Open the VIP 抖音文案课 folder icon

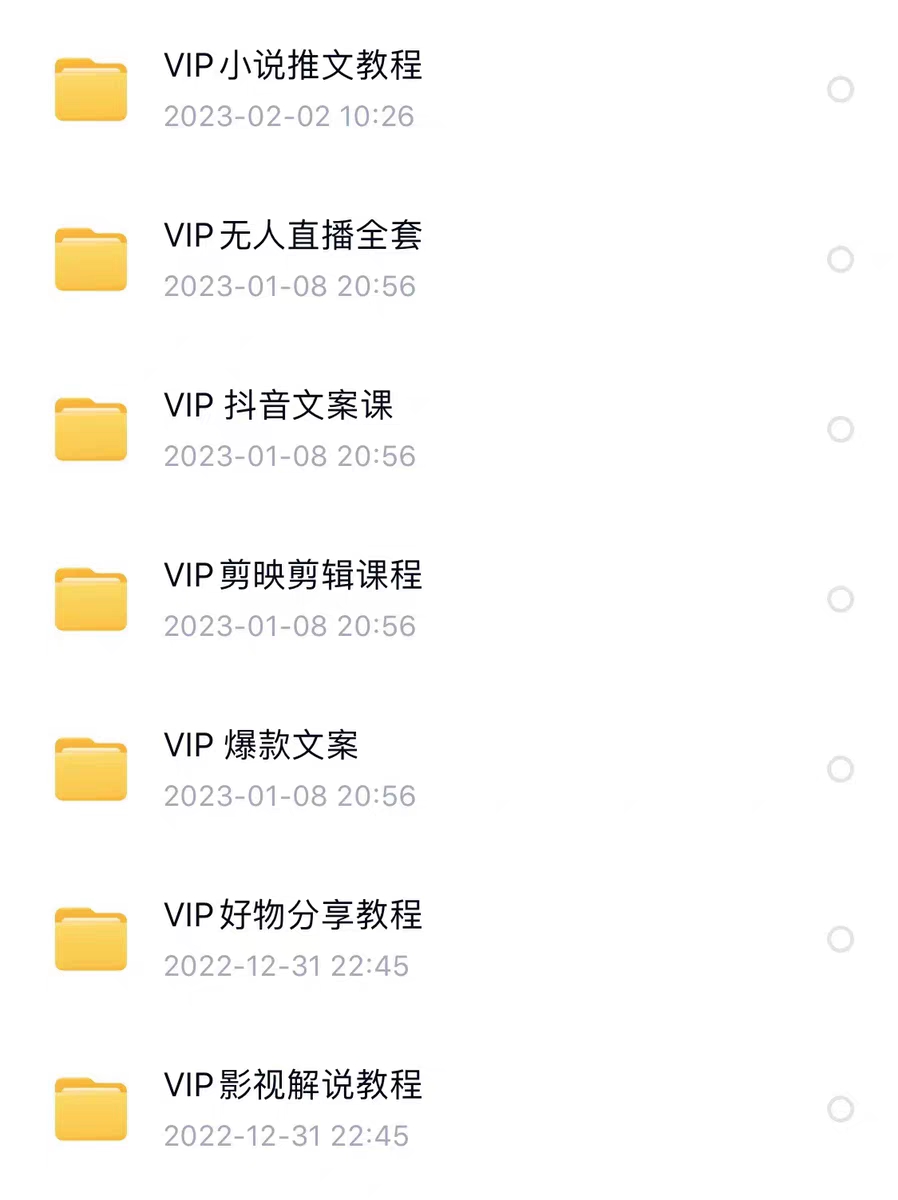(x=90, y=430)
